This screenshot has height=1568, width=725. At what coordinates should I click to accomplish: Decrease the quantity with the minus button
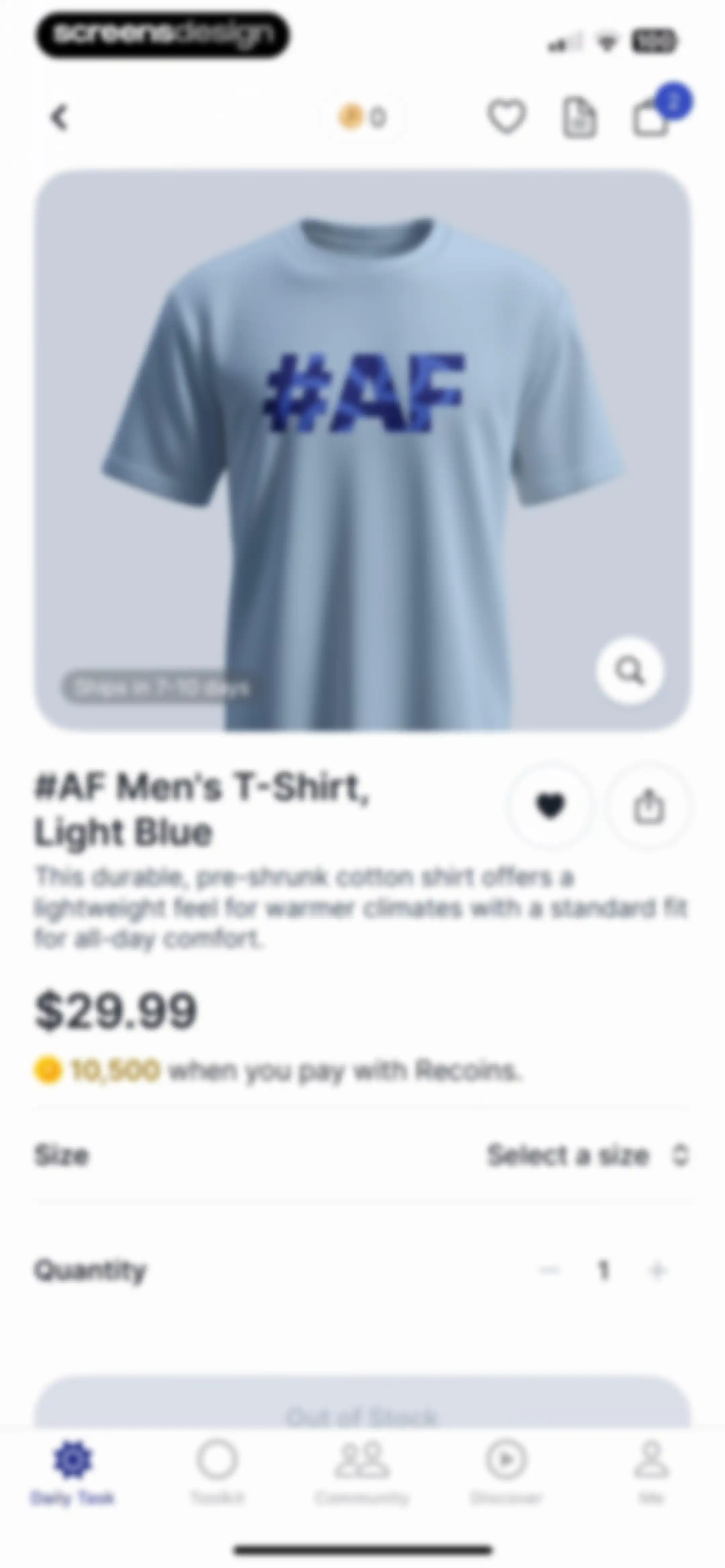pyautogui.click(x=549, y=1270)
